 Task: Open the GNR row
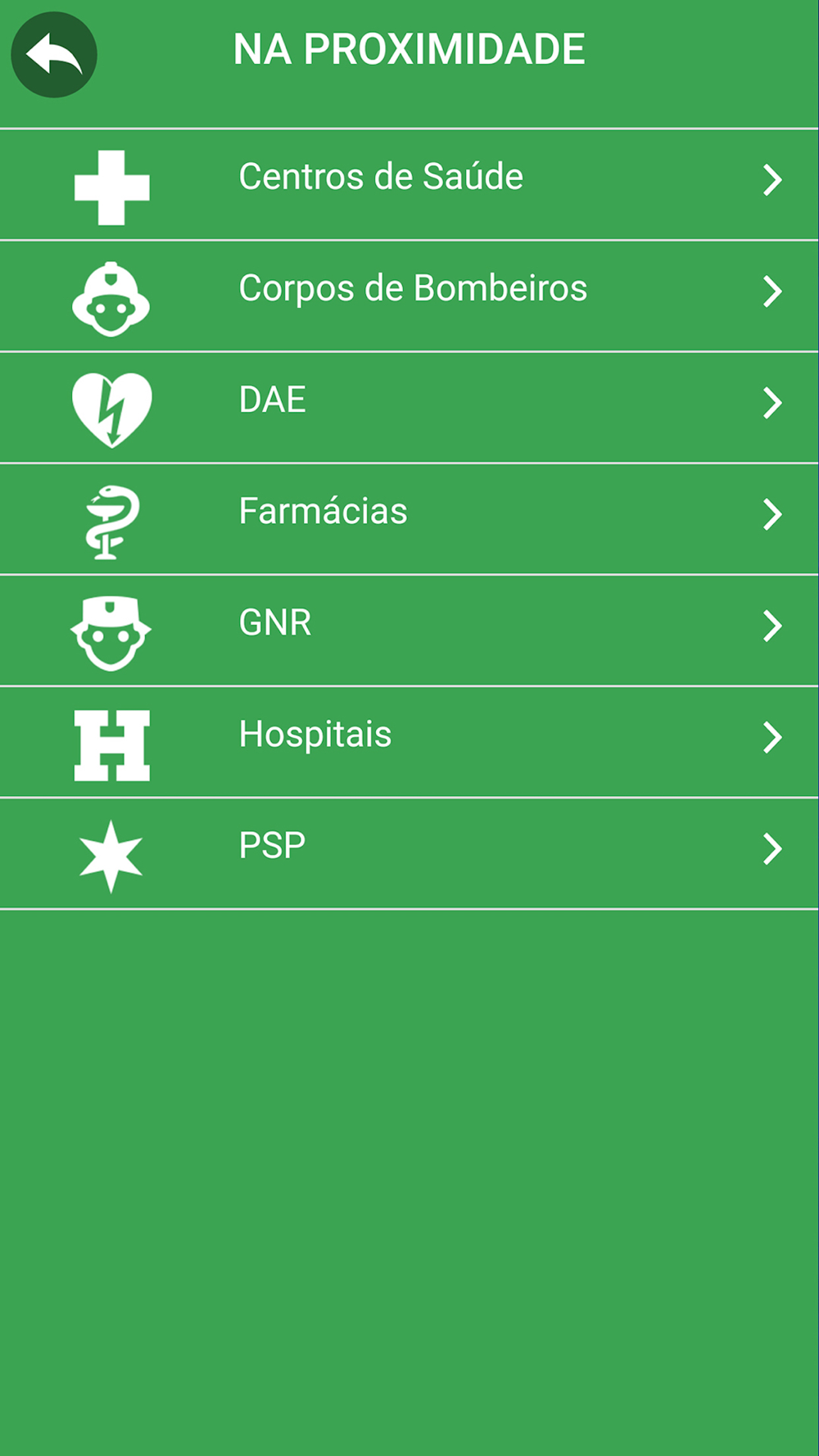(409, 630)
